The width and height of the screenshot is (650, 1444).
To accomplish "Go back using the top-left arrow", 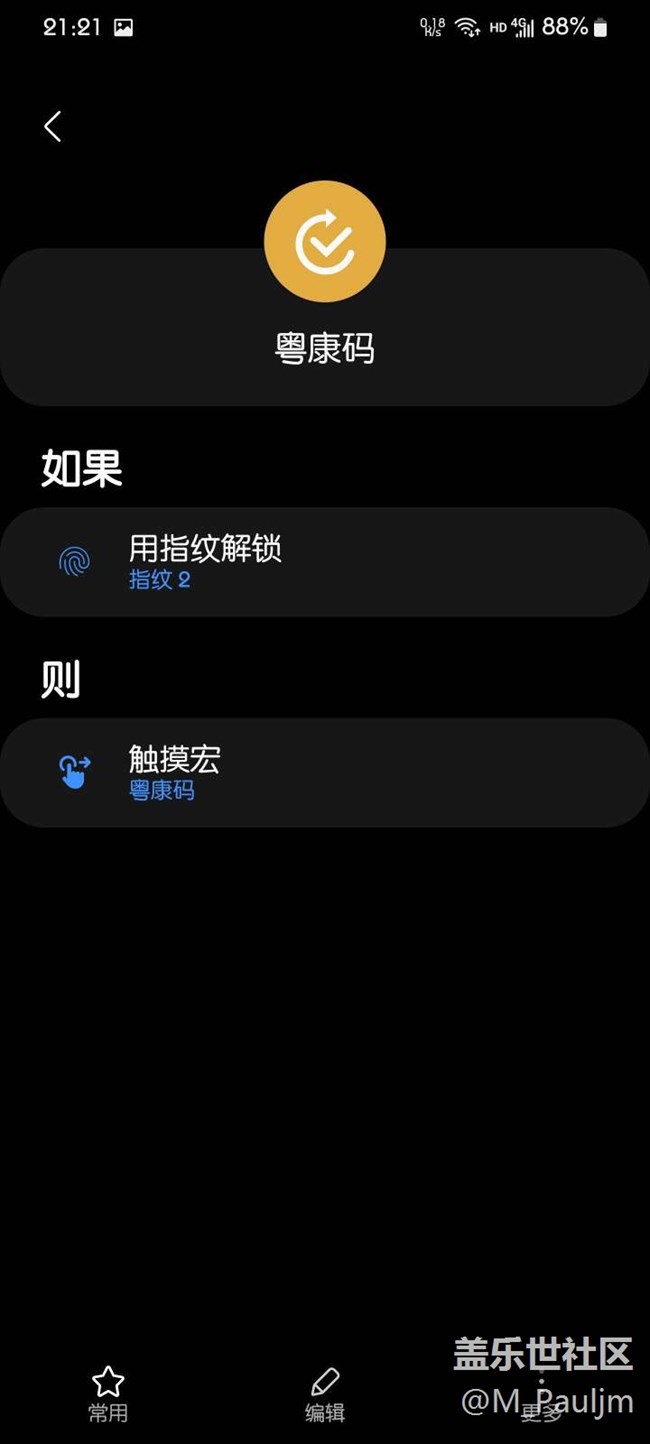I will click(53, 126).
